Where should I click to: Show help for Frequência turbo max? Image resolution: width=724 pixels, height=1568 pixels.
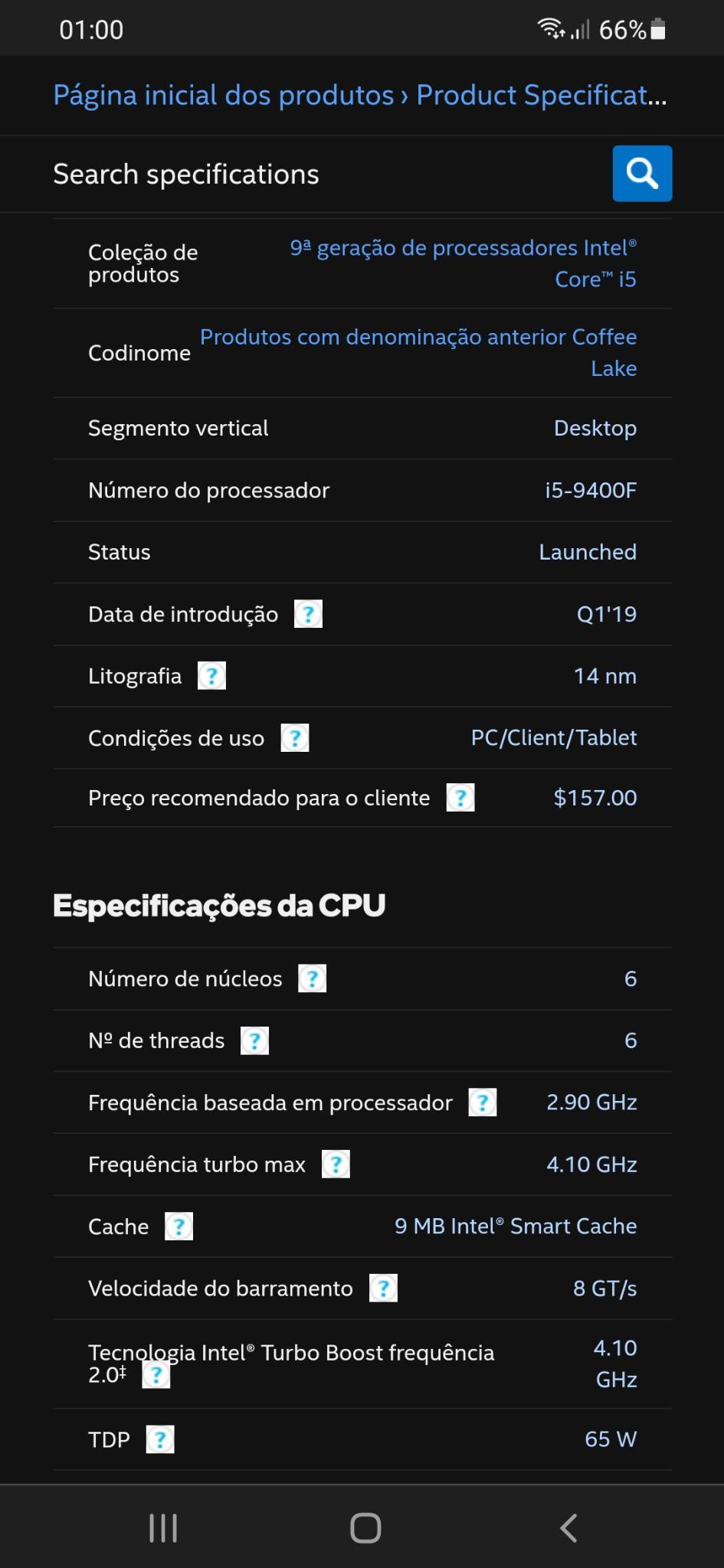[x=336, y=1165]
